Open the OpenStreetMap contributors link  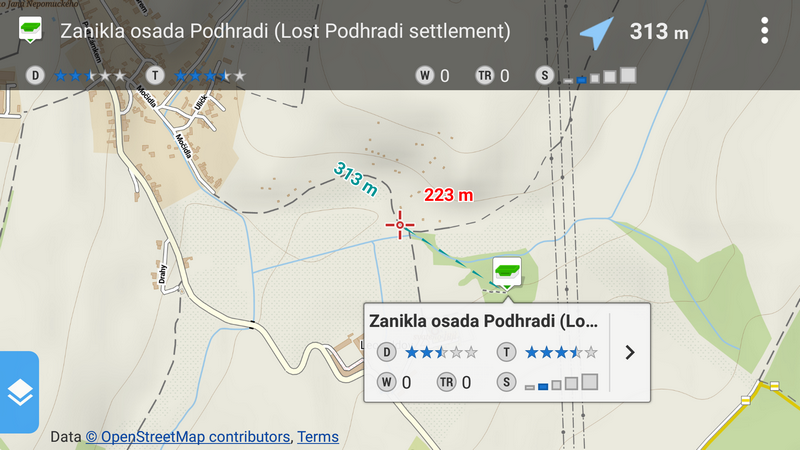tap(188, 437)
